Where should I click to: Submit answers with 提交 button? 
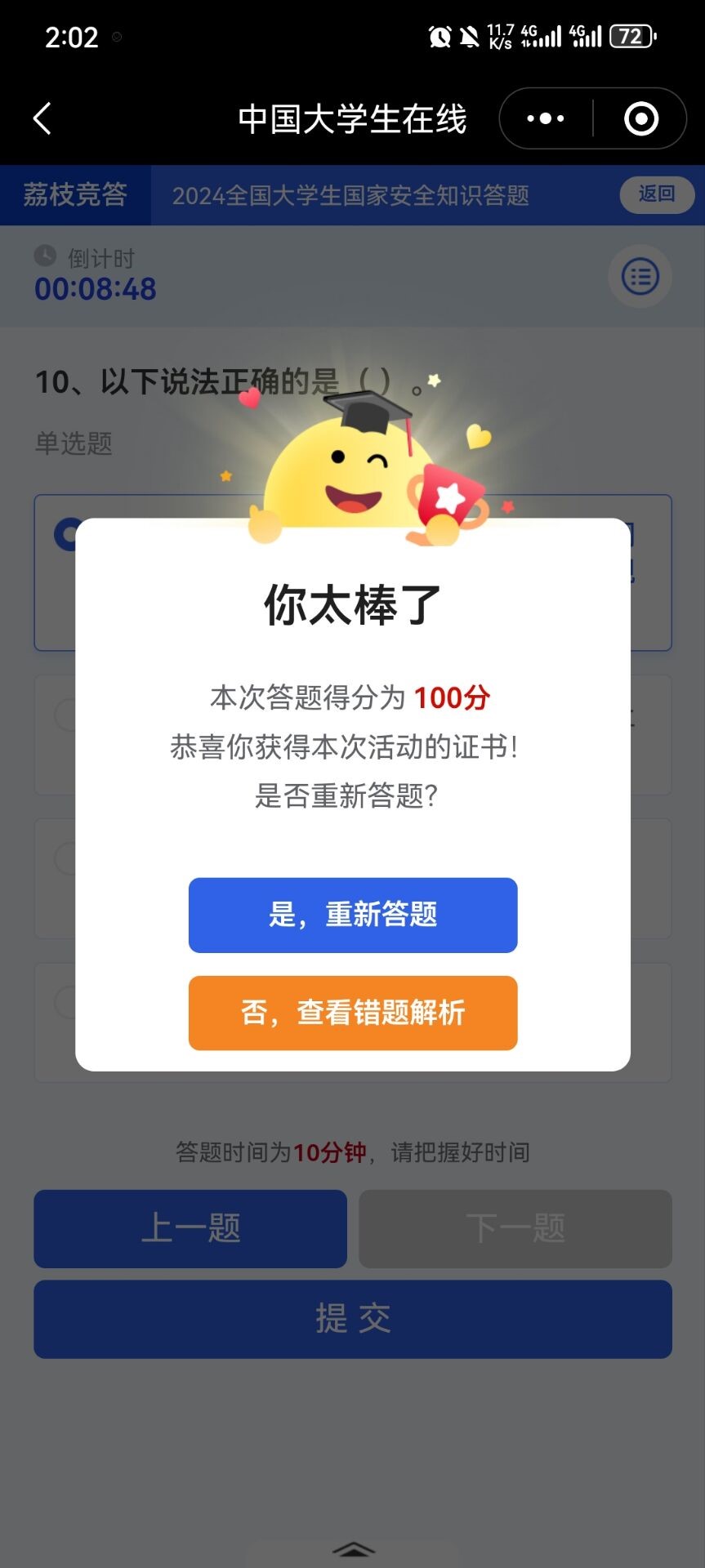353,1319
